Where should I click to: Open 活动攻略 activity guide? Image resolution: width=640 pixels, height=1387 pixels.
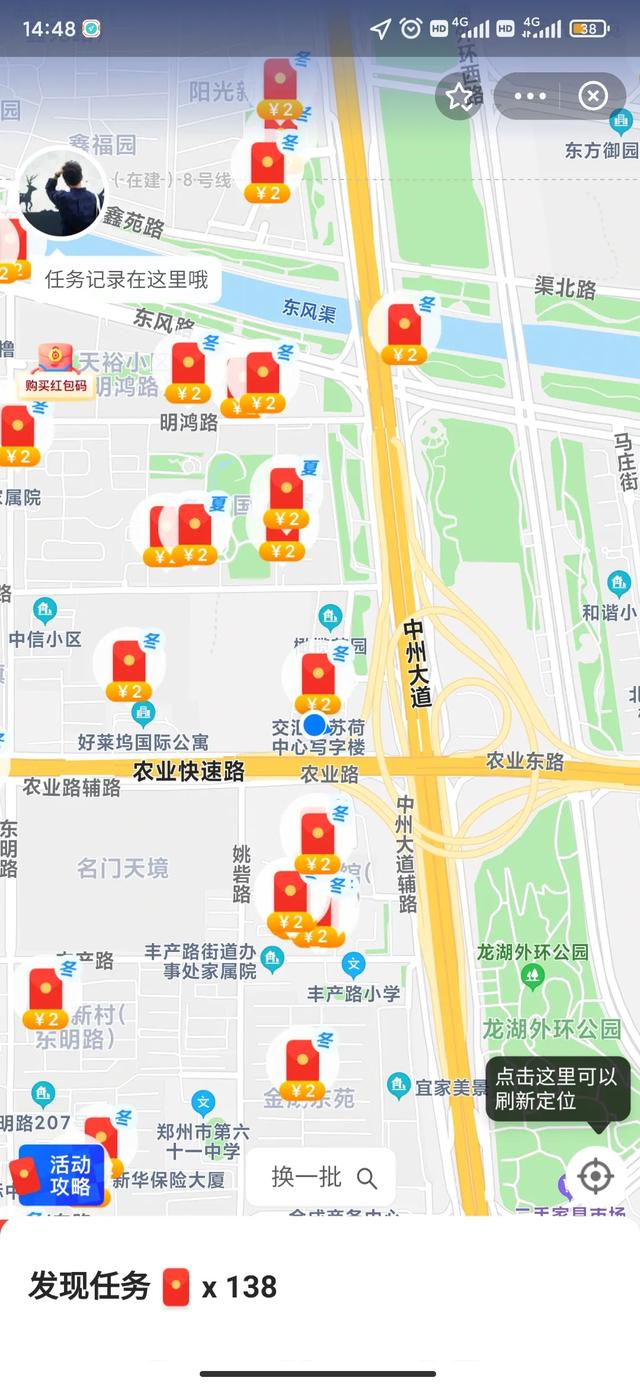59,1175
